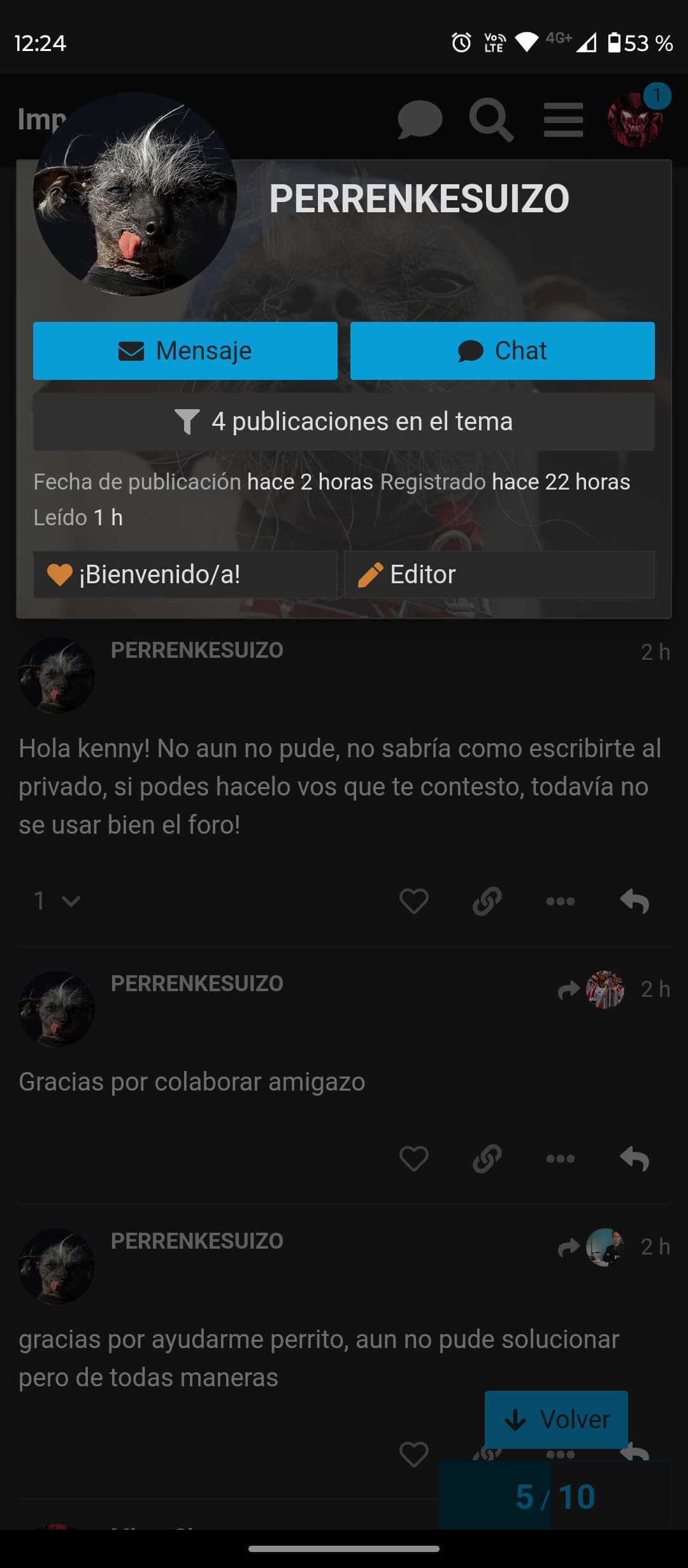
Task: Open the chat bubble in the header
Action: pos(420,119)
